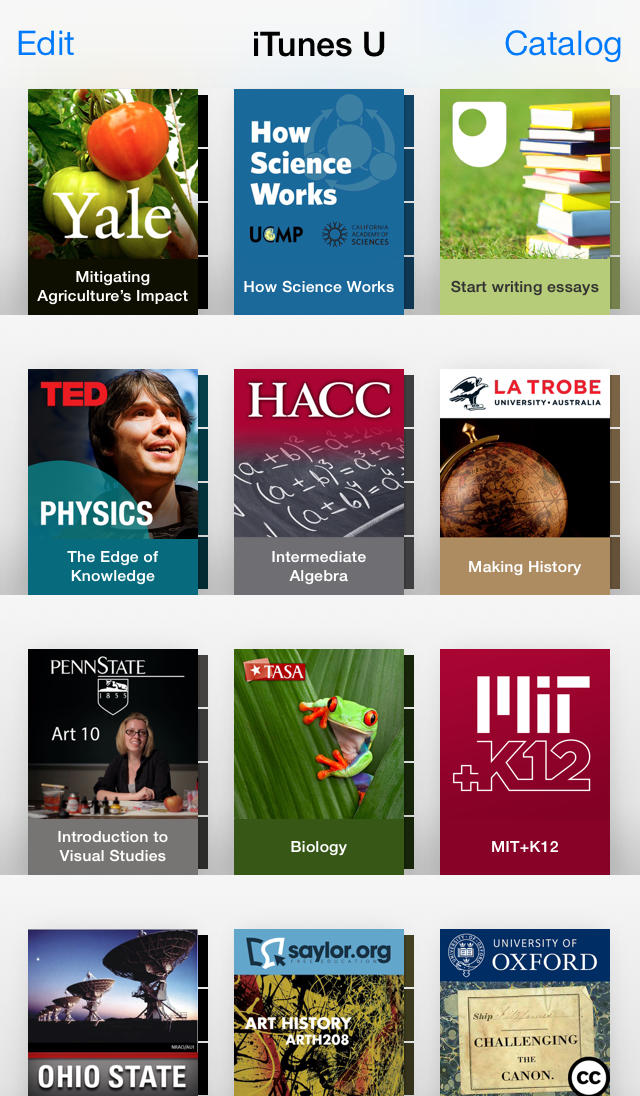
Task: Tap the Edit button
Action: [46, 44]
